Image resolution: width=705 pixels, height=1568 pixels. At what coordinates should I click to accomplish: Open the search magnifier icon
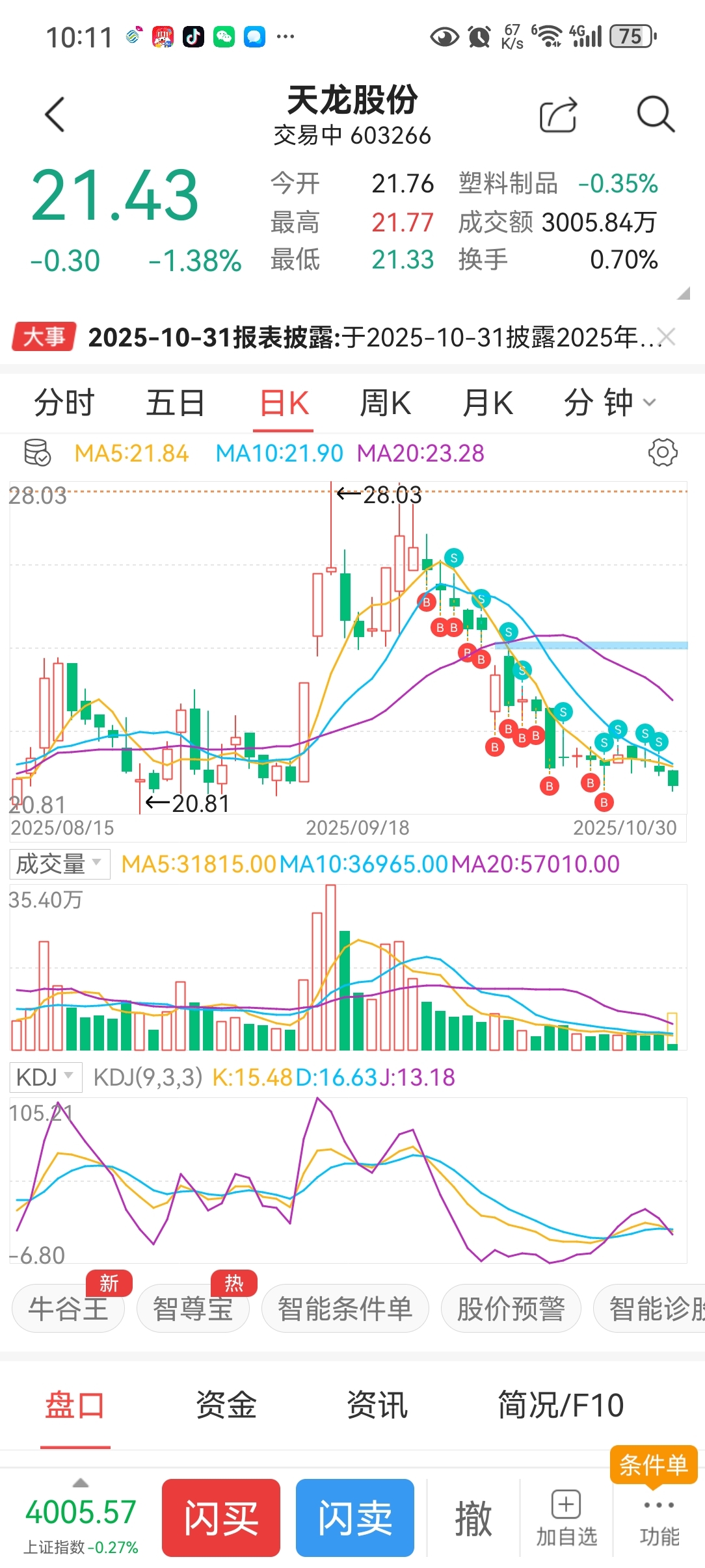point(655,114)
